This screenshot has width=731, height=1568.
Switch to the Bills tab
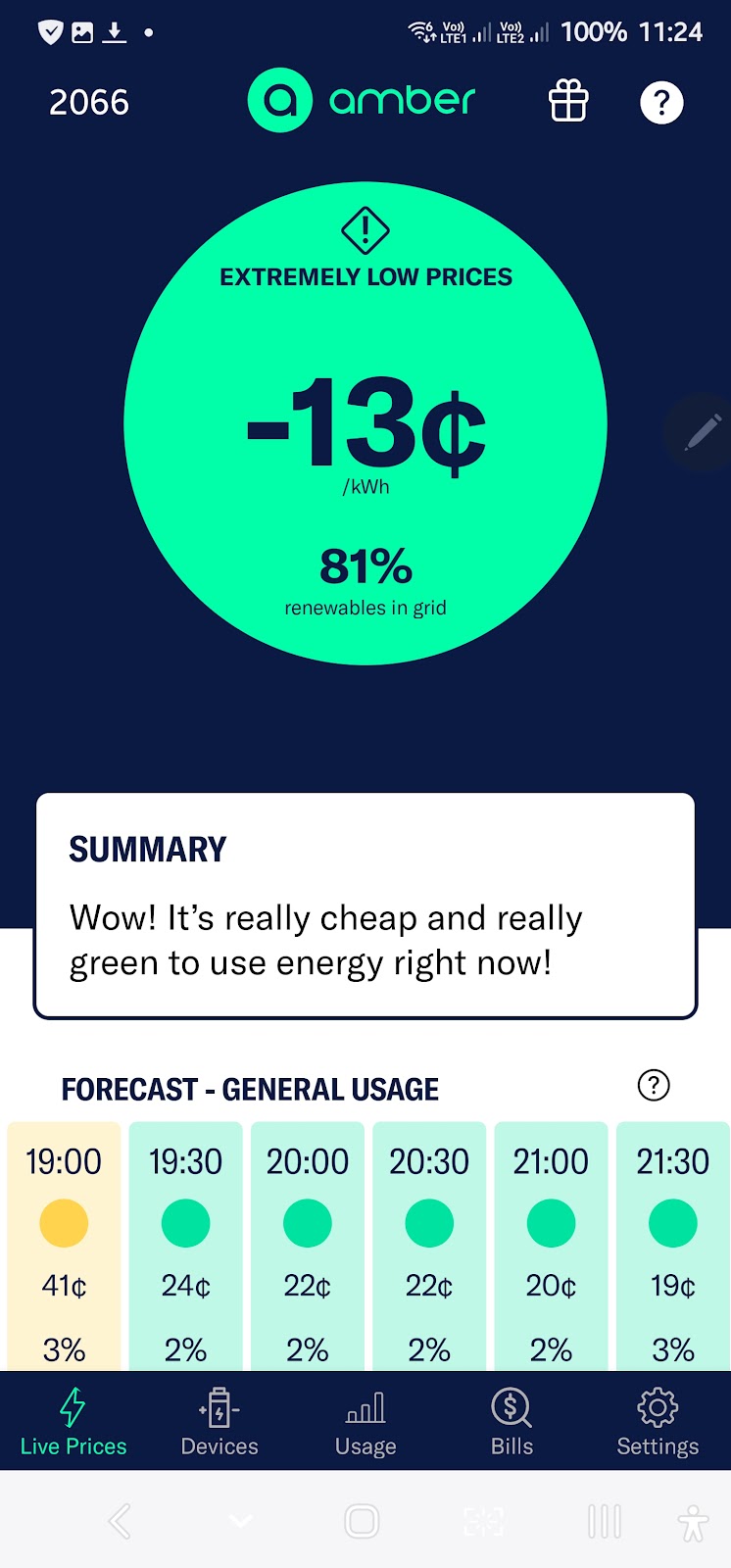tap(512, 1422)
